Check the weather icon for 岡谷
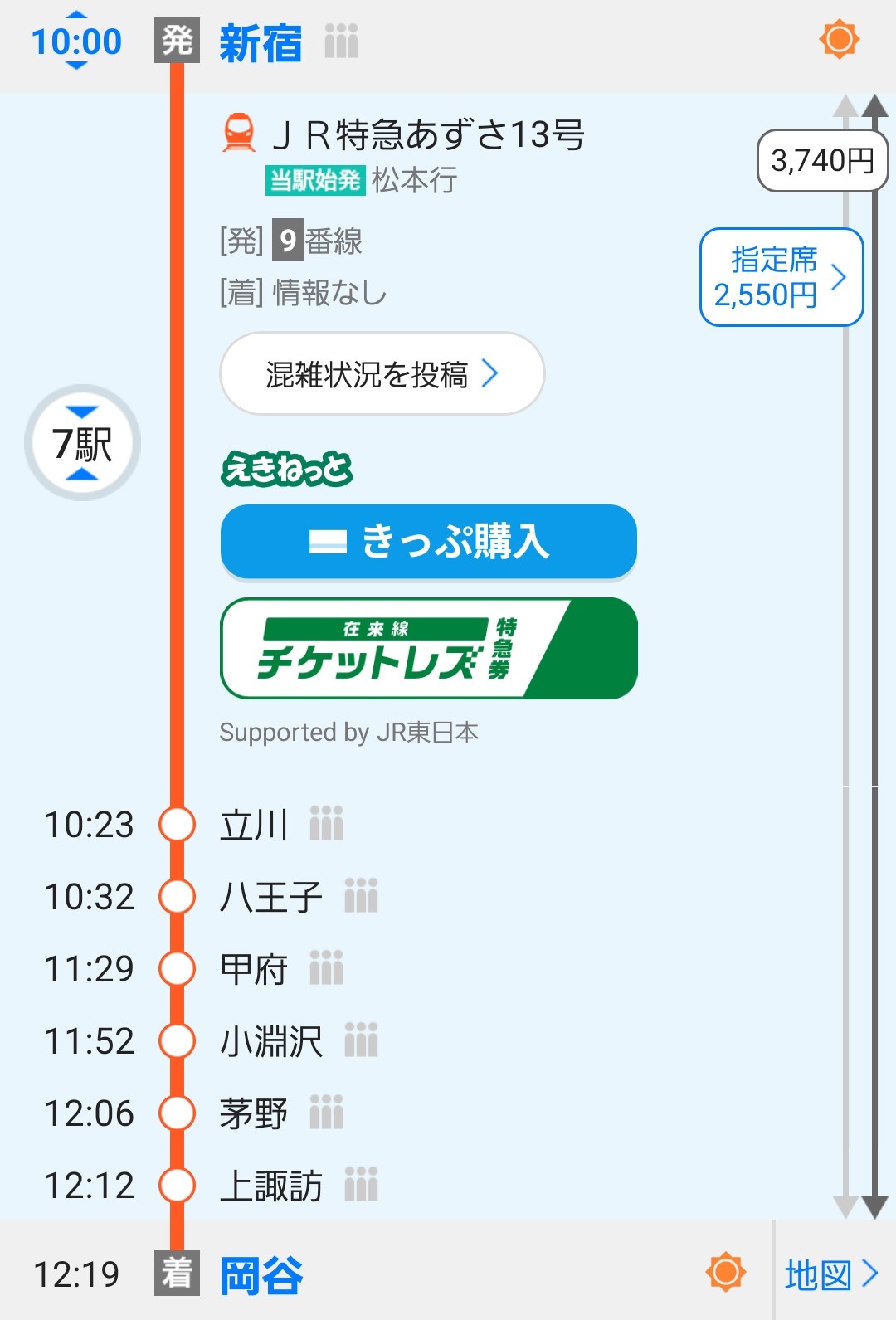 (x=725, y=1272)
